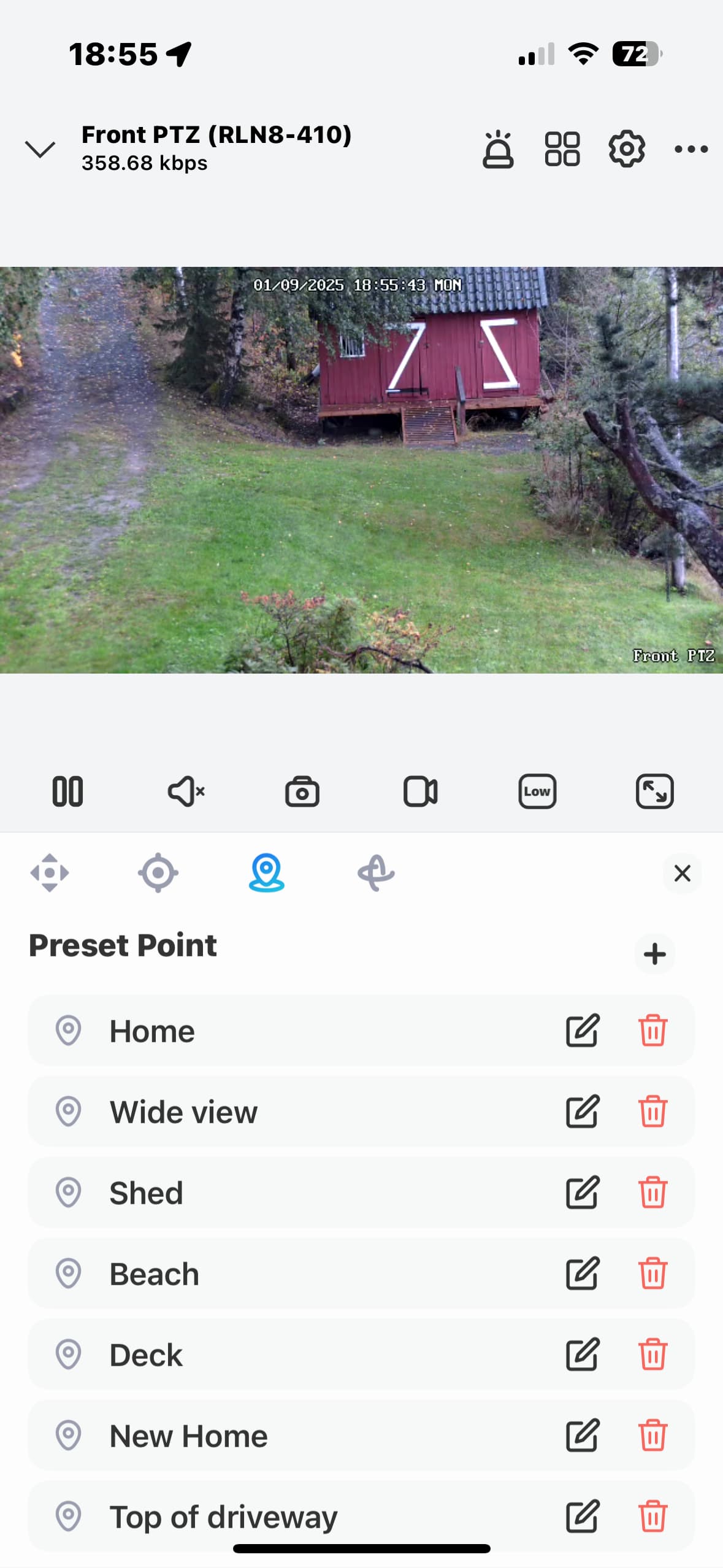Add a new preset point
The image size is (723, 1568).
click(x=654, y=954)
